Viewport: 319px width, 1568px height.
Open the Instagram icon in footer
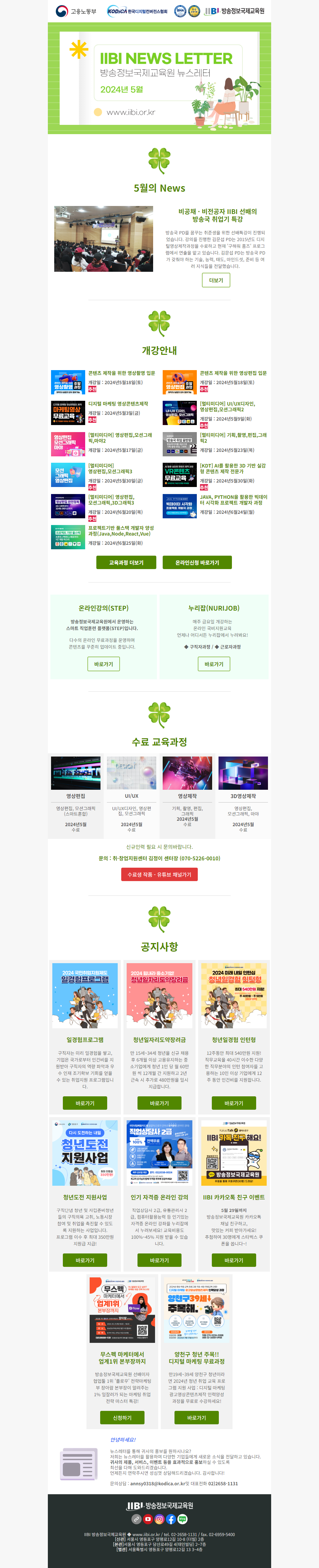[x=159, y=1519]
